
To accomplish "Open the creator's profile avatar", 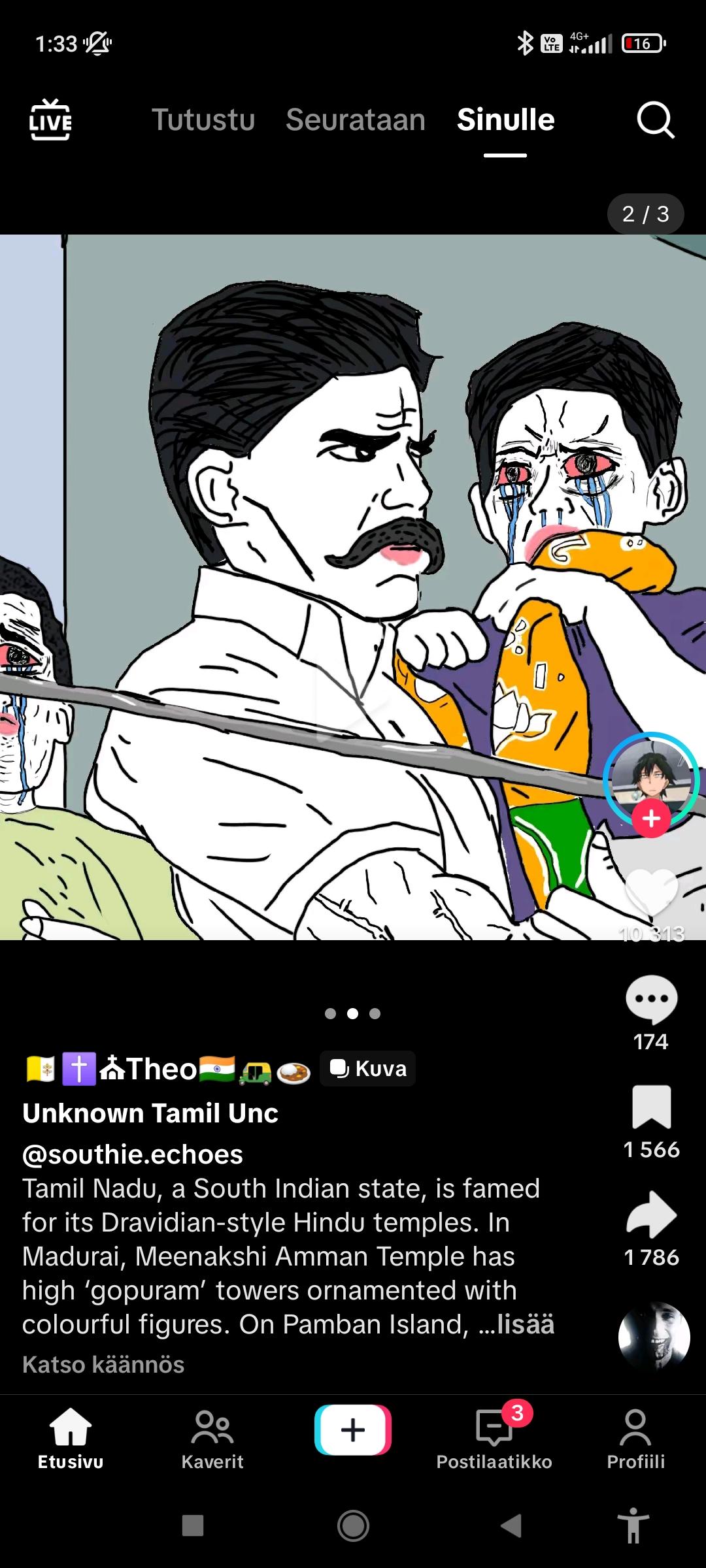I will point(650,777).
